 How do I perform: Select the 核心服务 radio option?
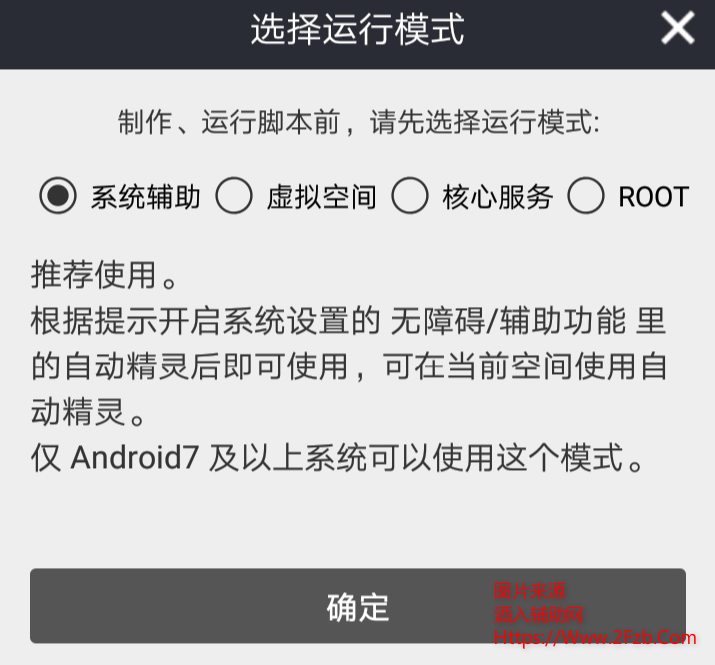point(410,197)
